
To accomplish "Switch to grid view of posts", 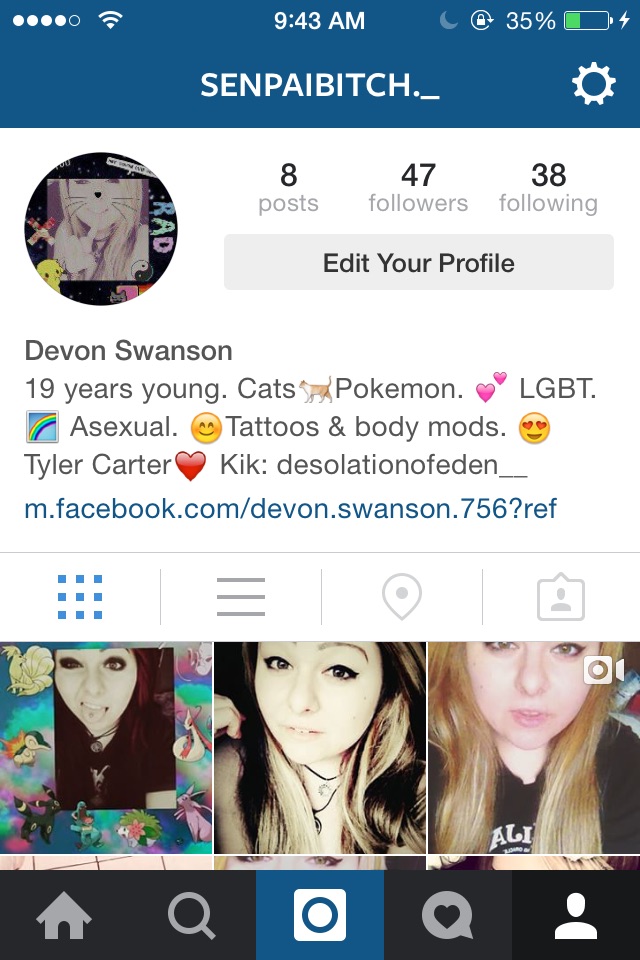I will pos(80,597).
